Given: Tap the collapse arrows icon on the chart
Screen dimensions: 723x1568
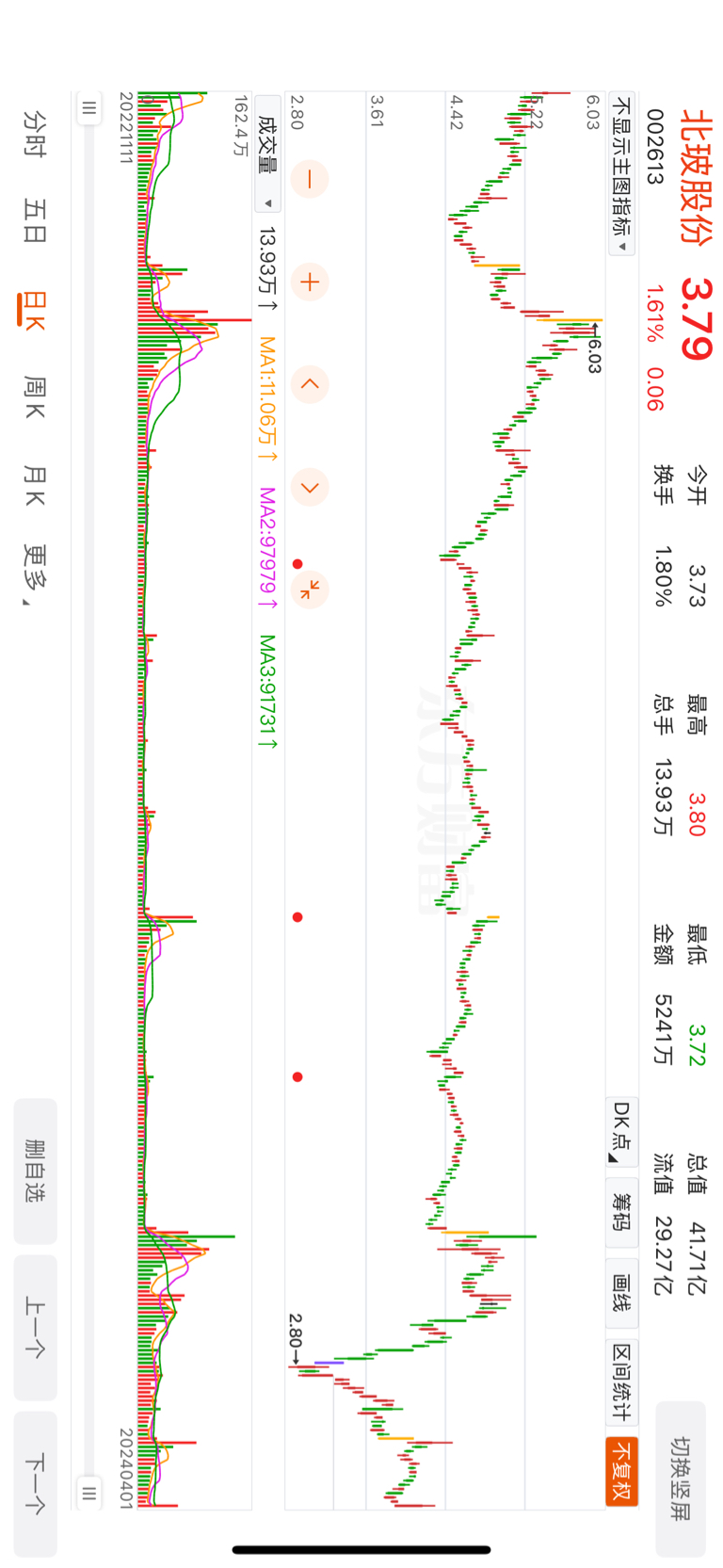Looking at the screenshot, I should 310,590.
